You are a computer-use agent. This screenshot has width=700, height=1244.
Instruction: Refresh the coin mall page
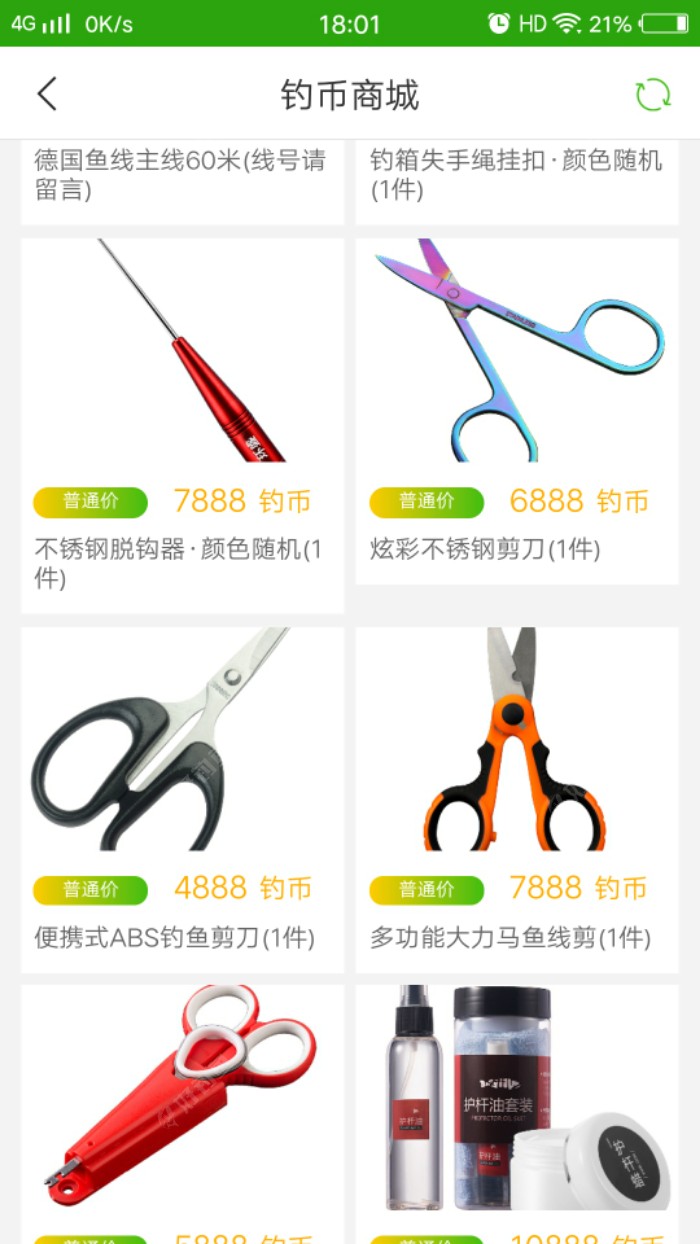click(x=653, y=94)
